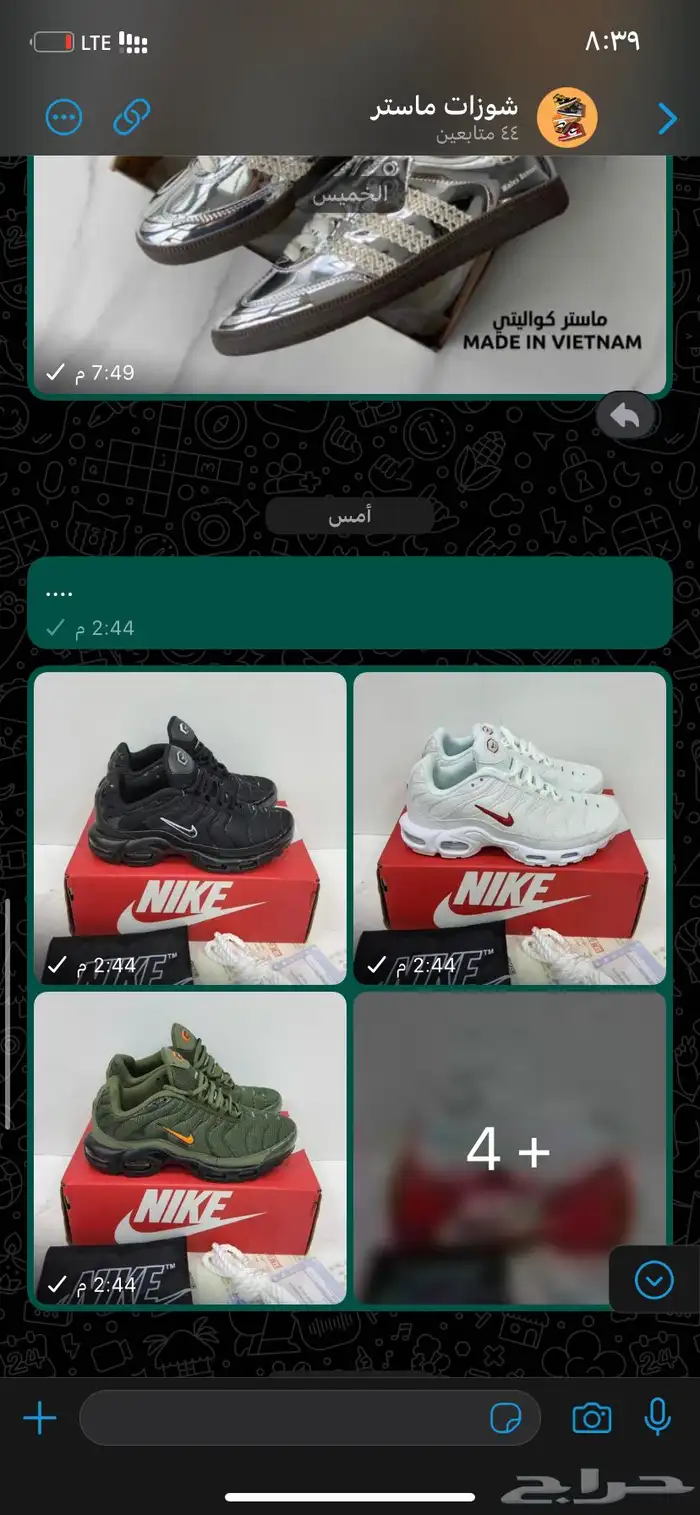Tap the plus attachment button

pos(40,1418)
